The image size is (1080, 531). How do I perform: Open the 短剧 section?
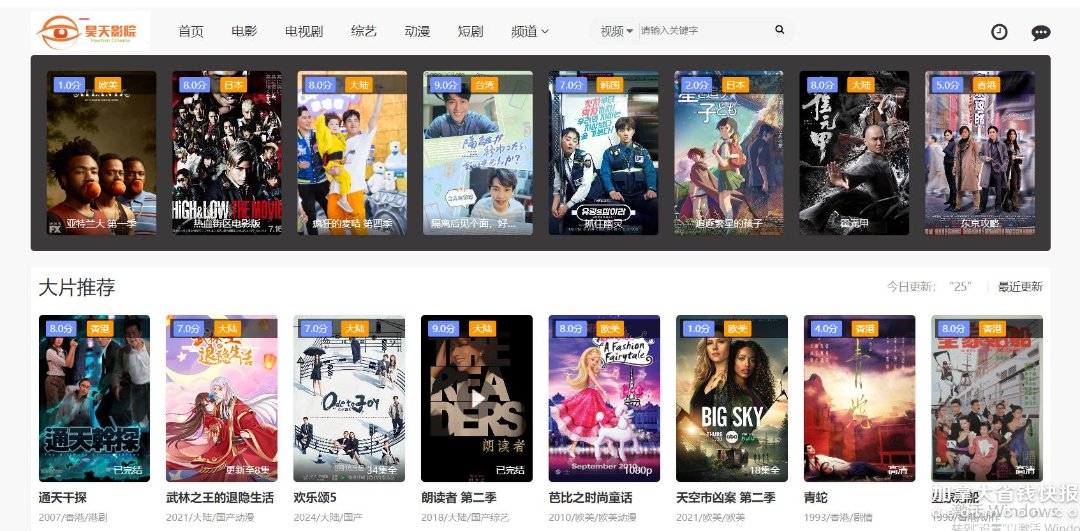tap(470, 31)
